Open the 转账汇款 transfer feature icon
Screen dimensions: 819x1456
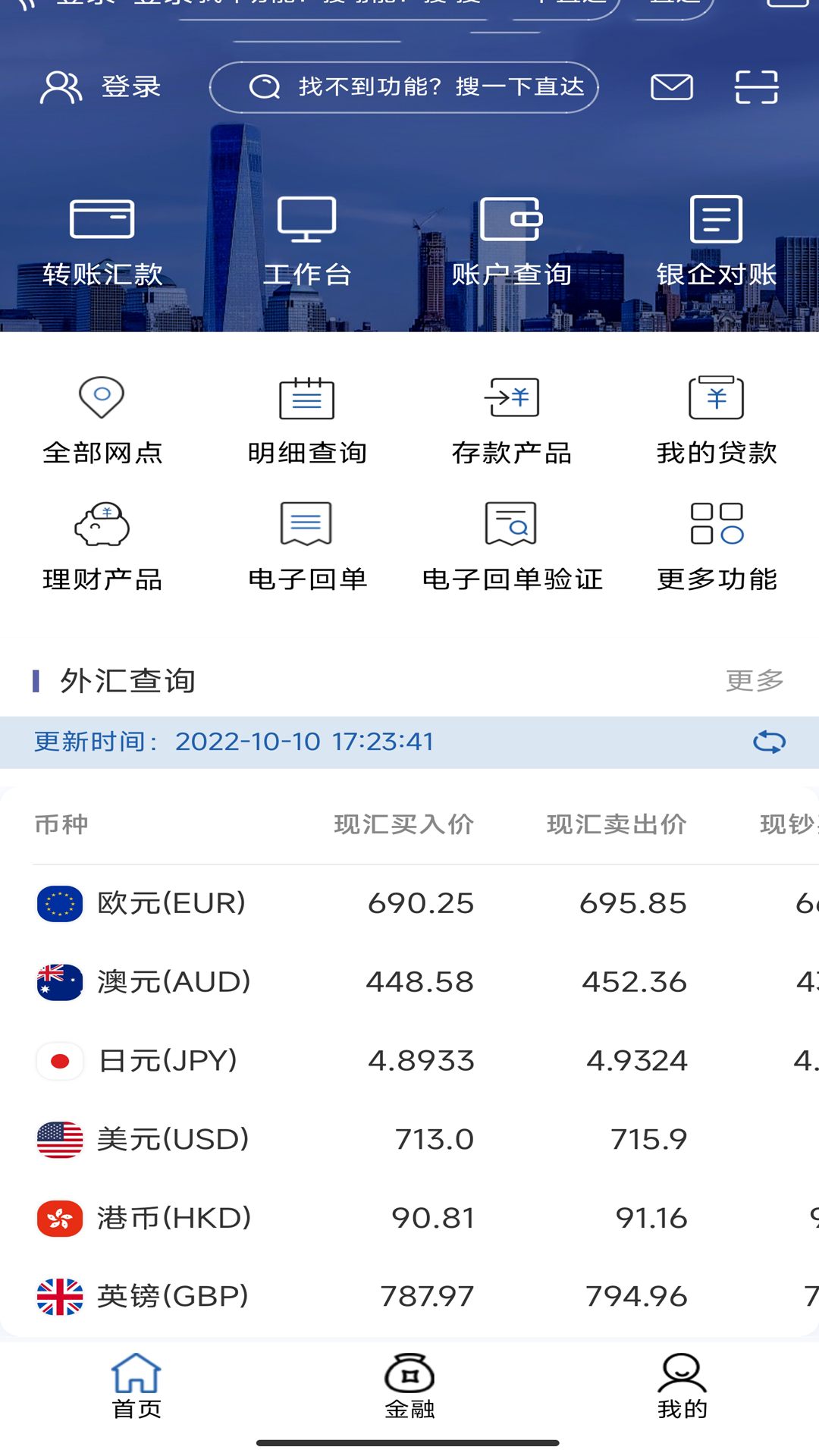[x=102, y=239]
